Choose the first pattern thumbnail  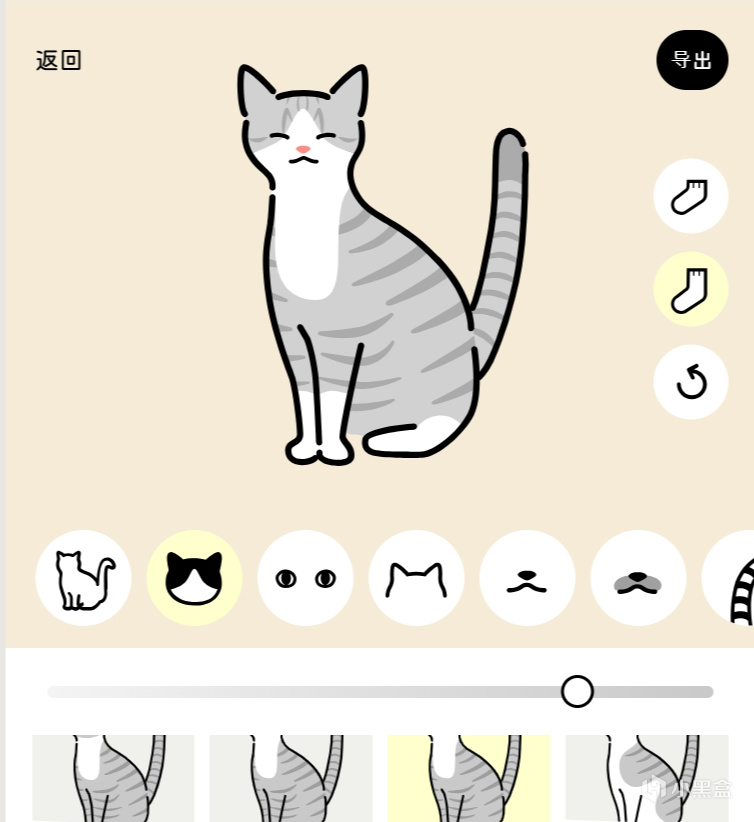tap(113, 778)
